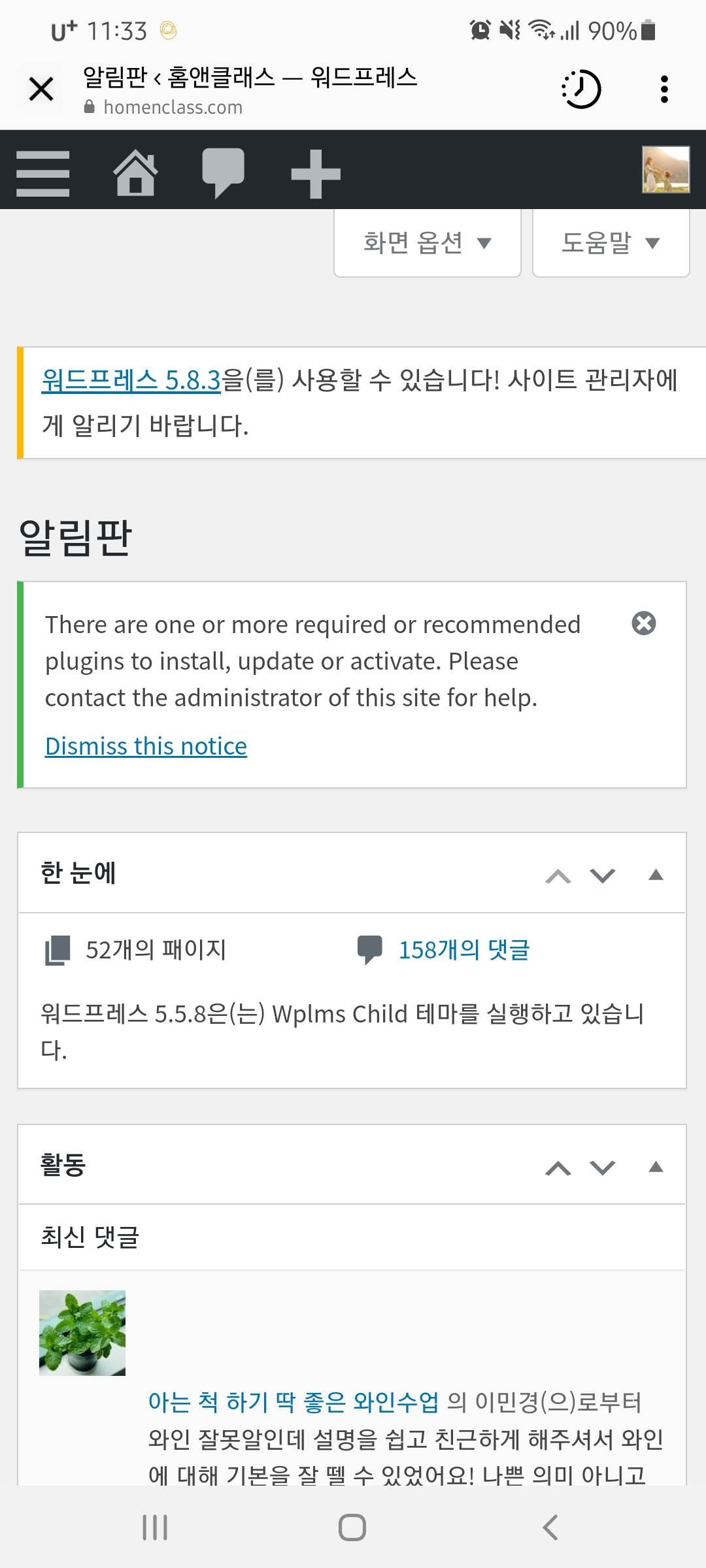Tap the browser's circular timer icon
Screen dimensions: 706x1568
coord(581,89)
